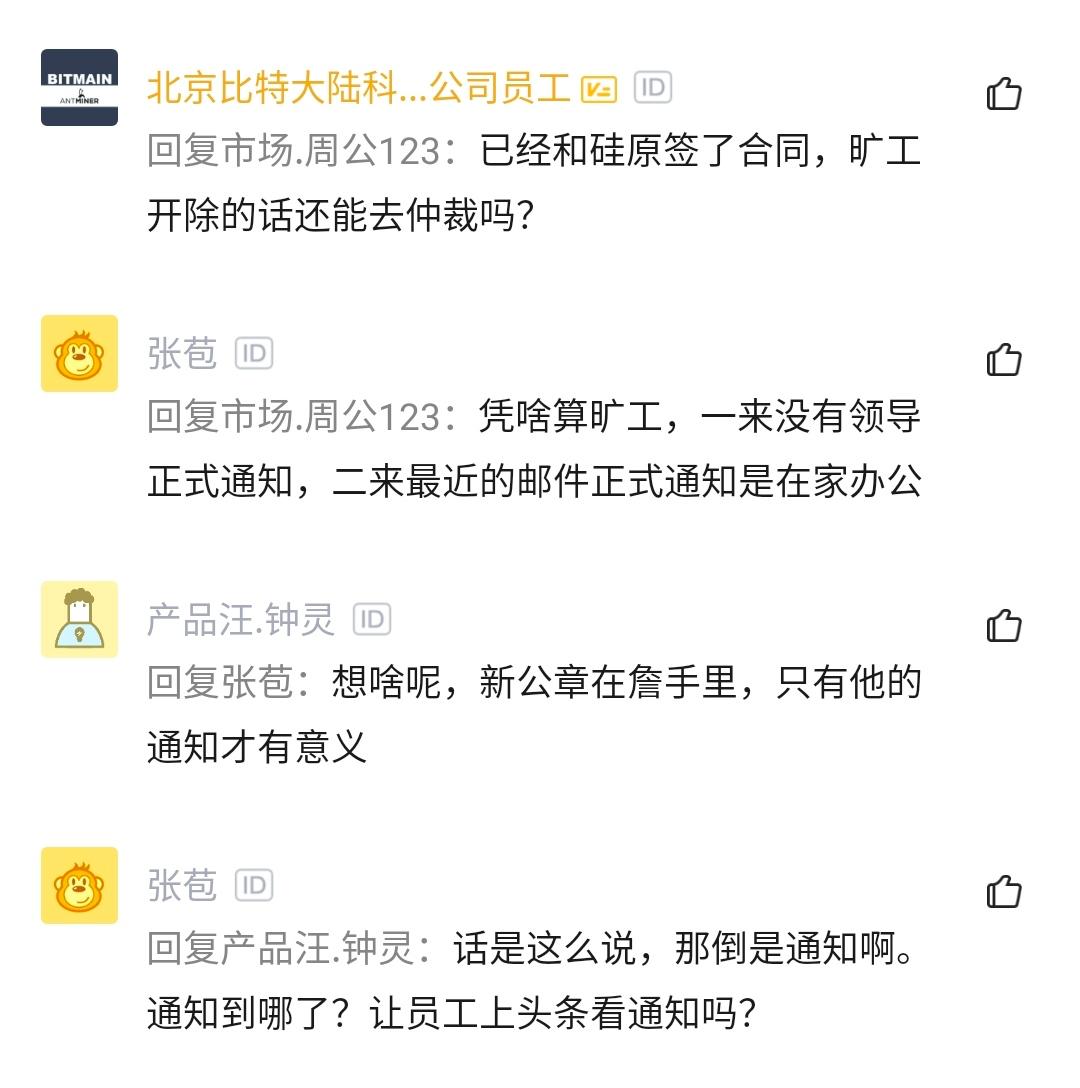Open 产品汪.钟灵's profile avatar

[79, 620]
